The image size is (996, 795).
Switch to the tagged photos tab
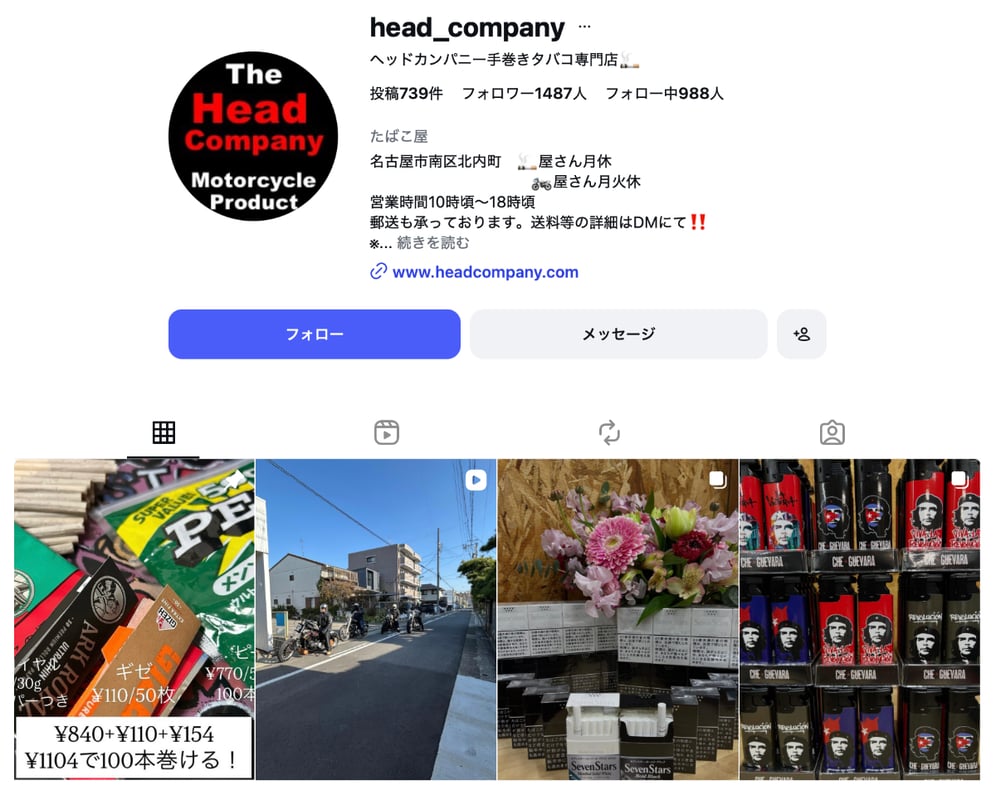click(832, 432)
